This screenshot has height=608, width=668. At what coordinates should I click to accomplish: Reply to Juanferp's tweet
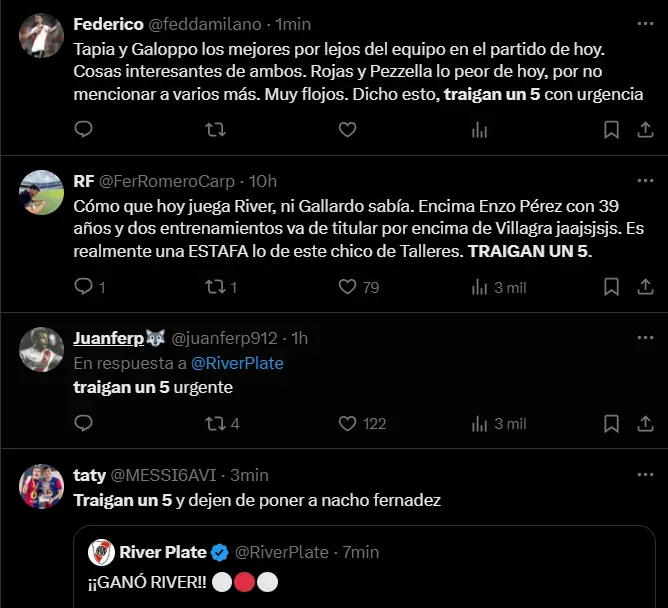pyautogui.click(x=84, y=423)
